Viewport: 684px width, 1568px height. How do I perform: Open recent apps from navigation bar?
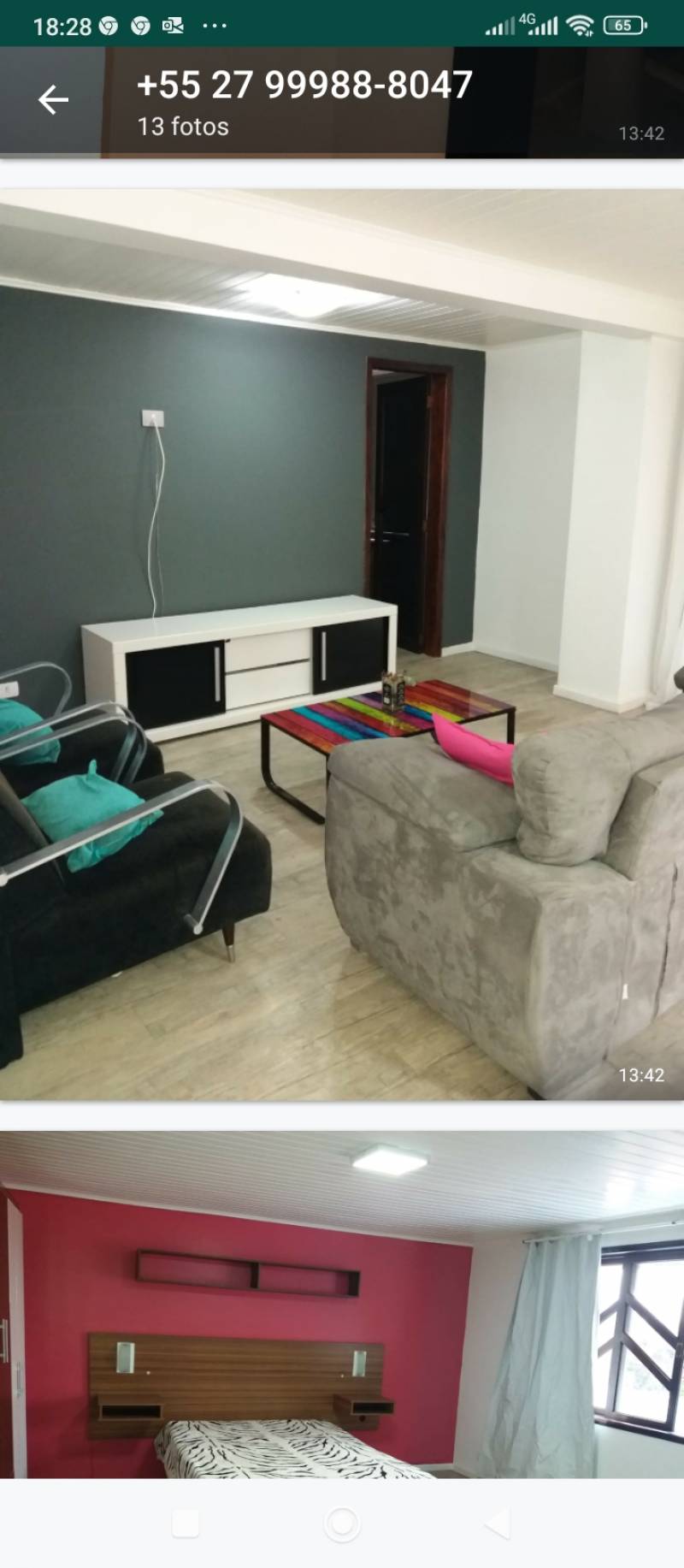186,1524
